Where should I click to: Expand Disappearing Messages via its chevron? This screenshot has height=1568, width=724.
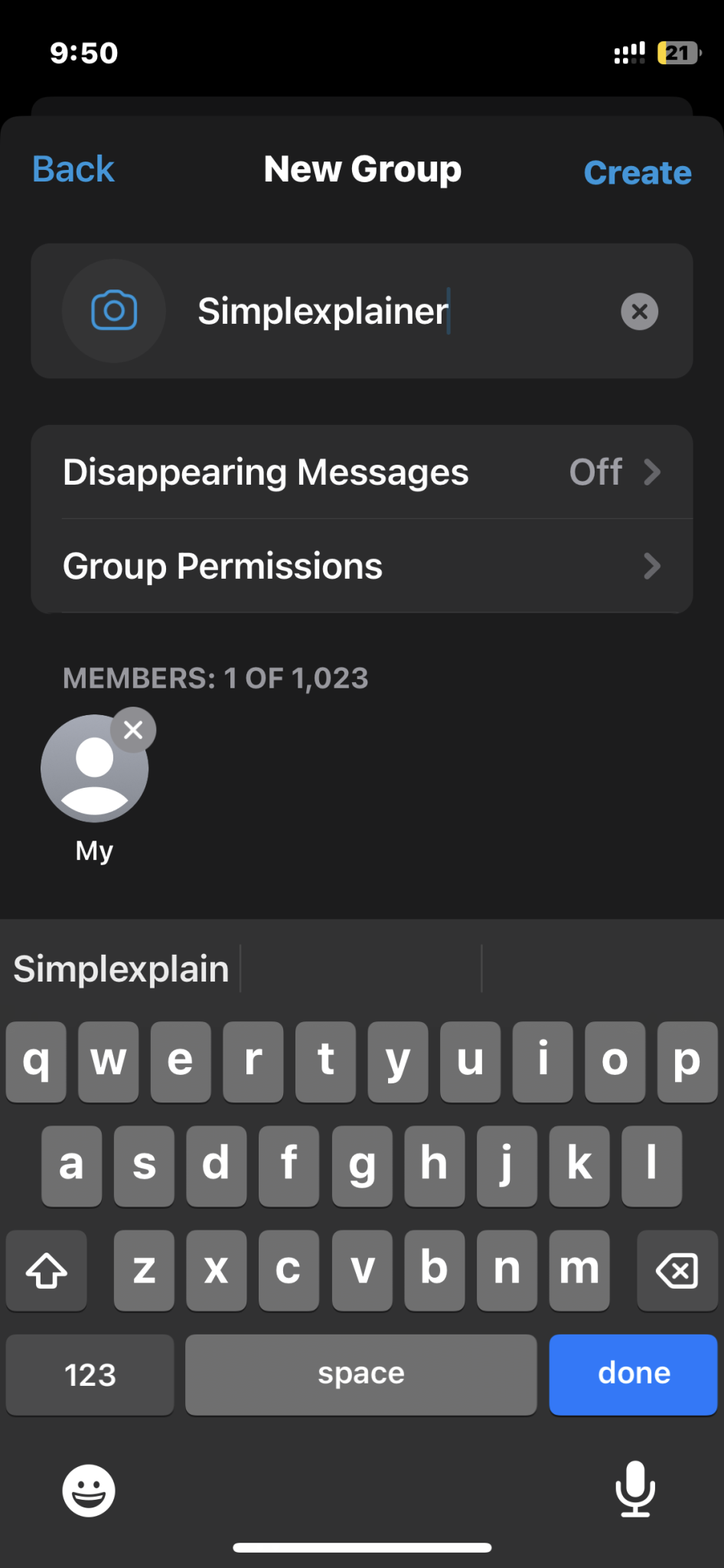(x=653, y=472)
